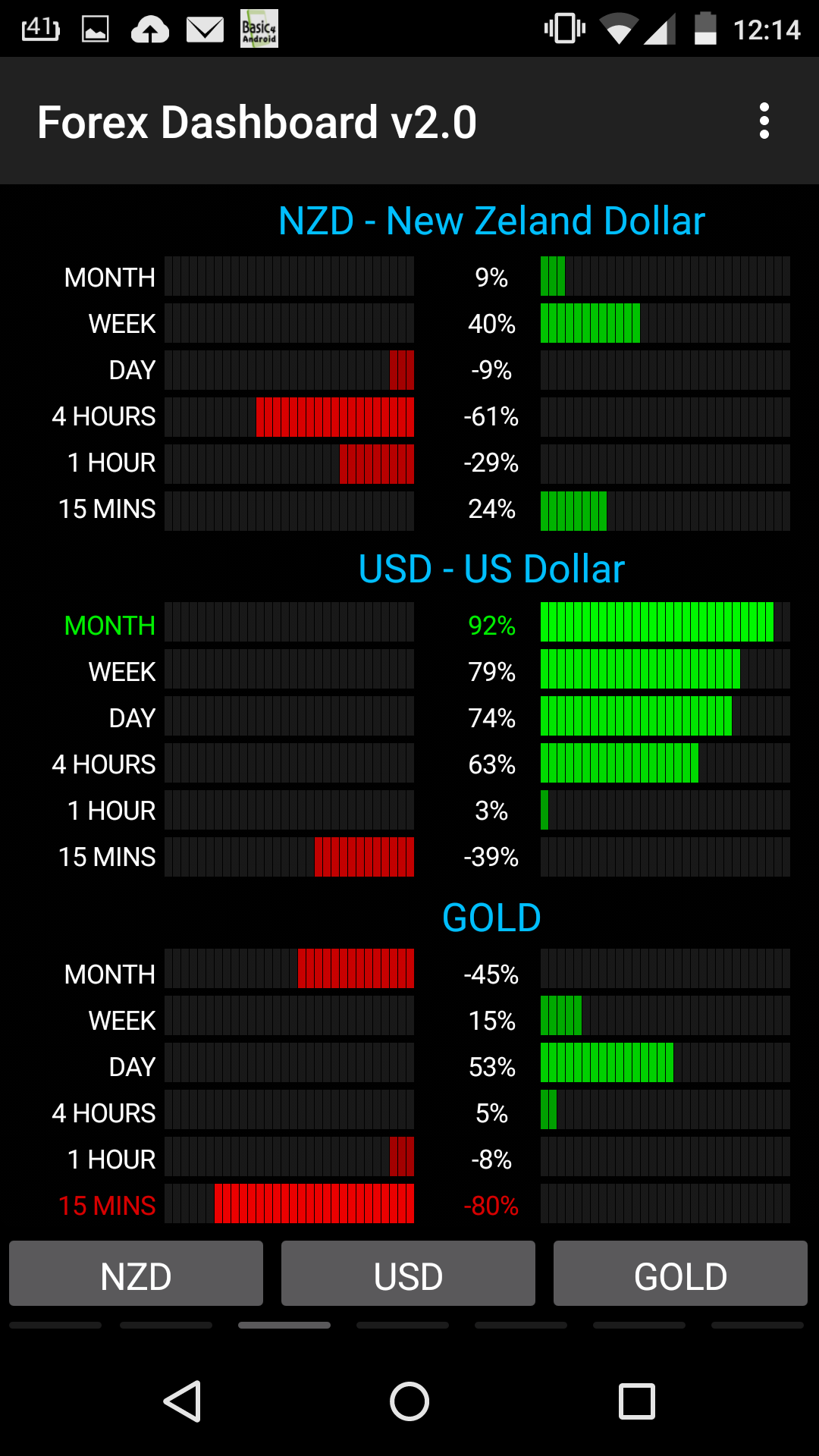Select the GOLD button
819x1456 pixels.
click(x=680, y=1276)
